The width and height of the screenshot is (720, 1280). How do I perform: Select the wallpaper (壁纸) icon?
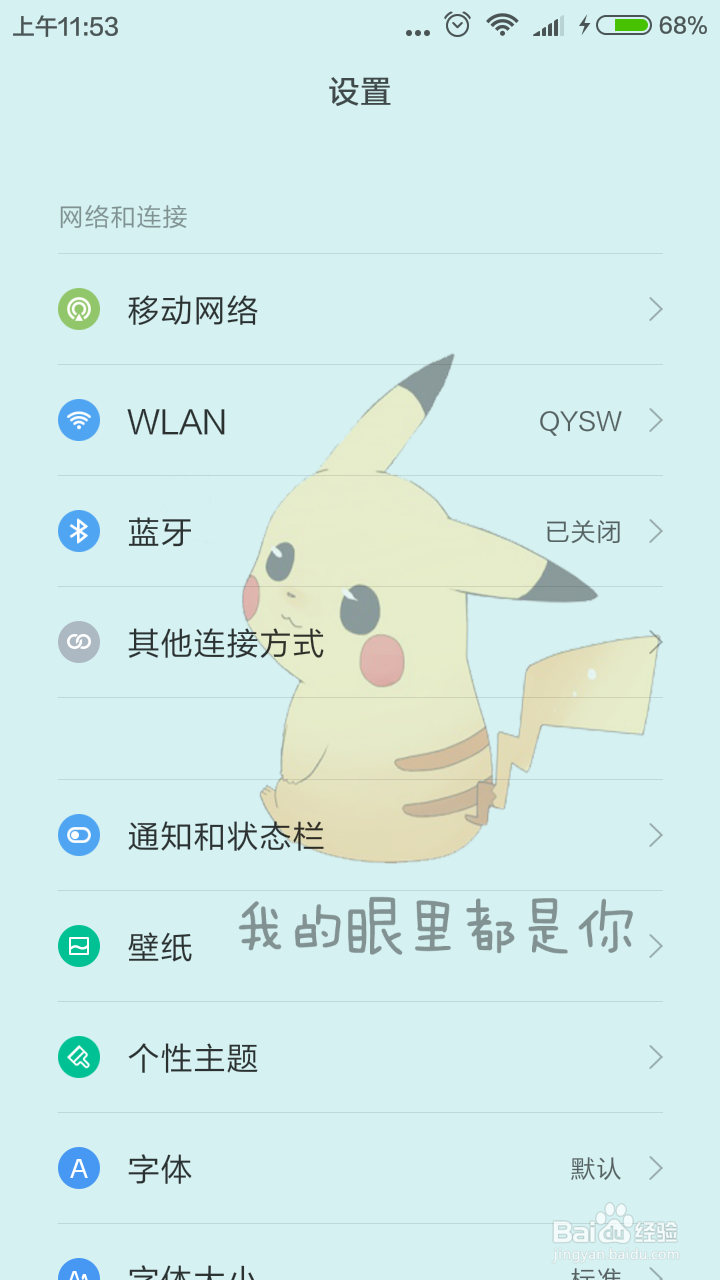point(79,946)
